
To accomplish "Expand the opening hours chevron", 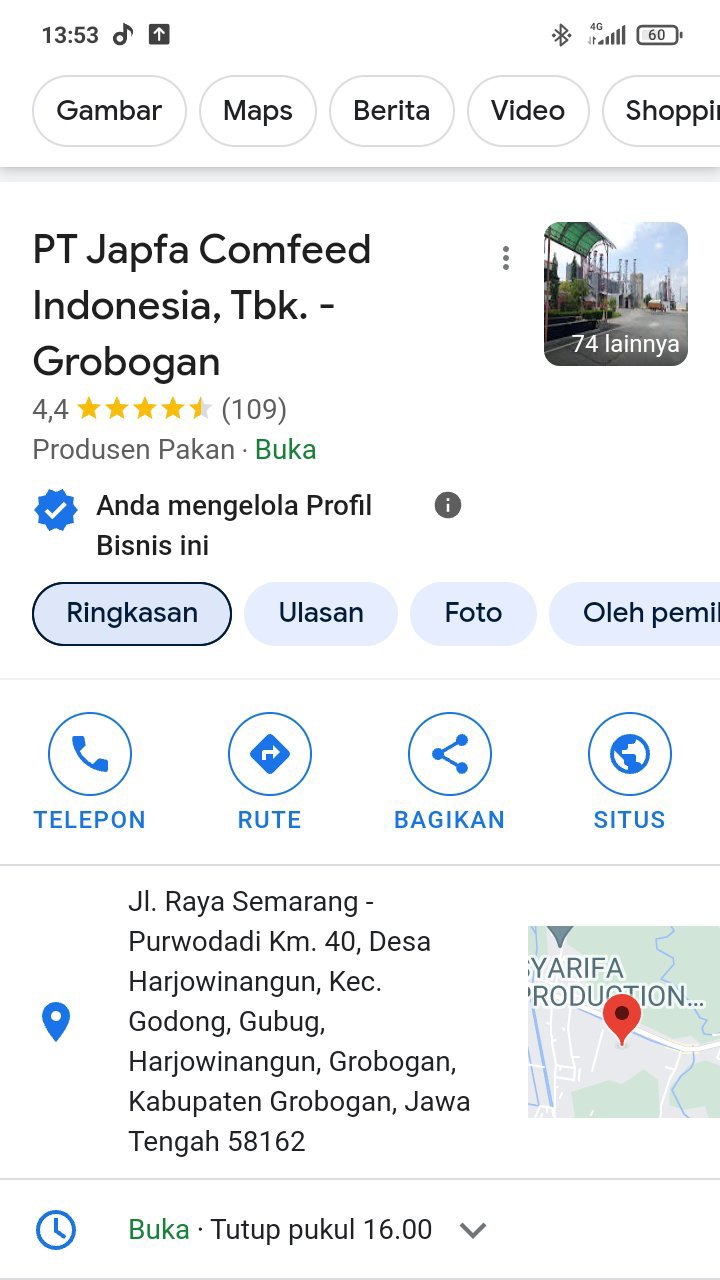I will [473, 1230].
